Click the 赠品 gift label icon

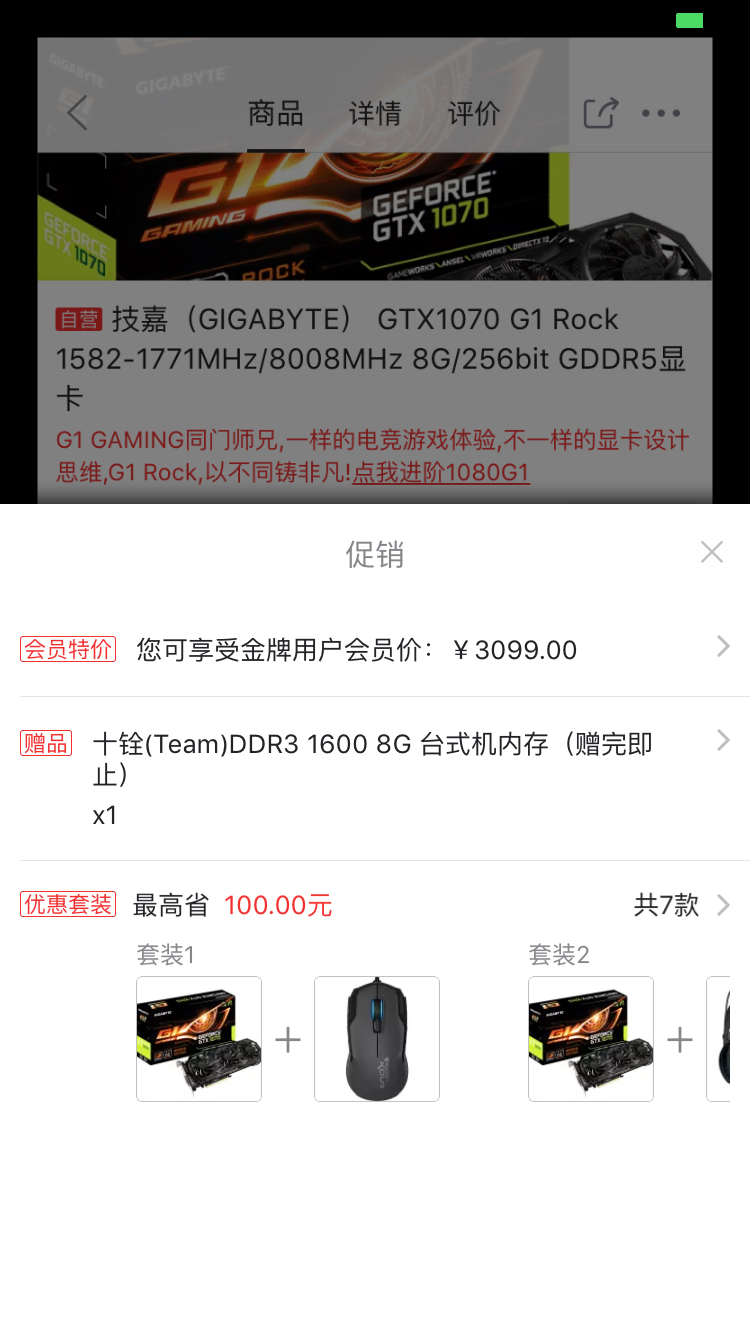tap(45, 742)
